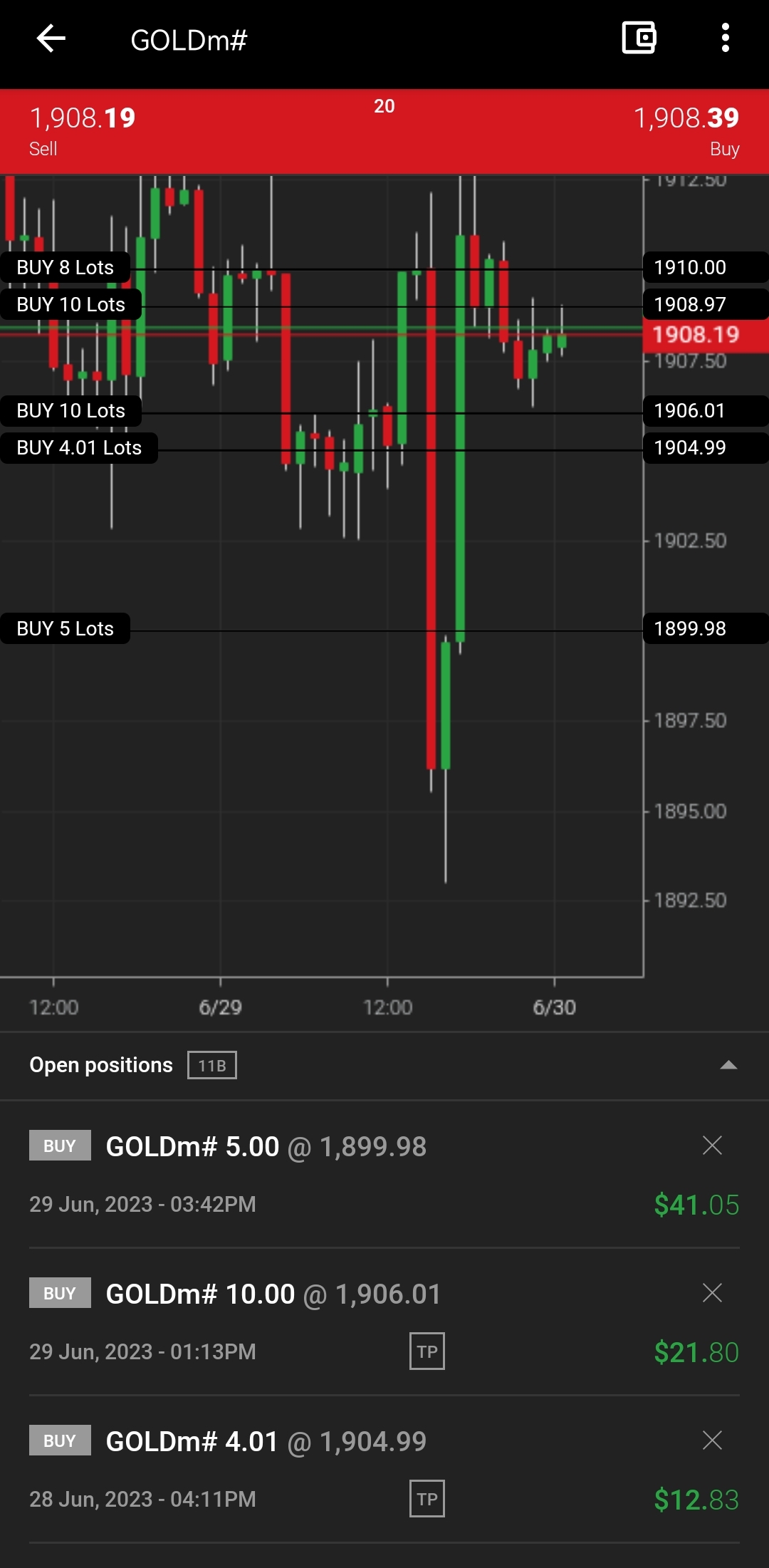Screen dimensions: 769x1568
Task: Tap TP on the 1,904.99 position
Action: (427, 1499)
